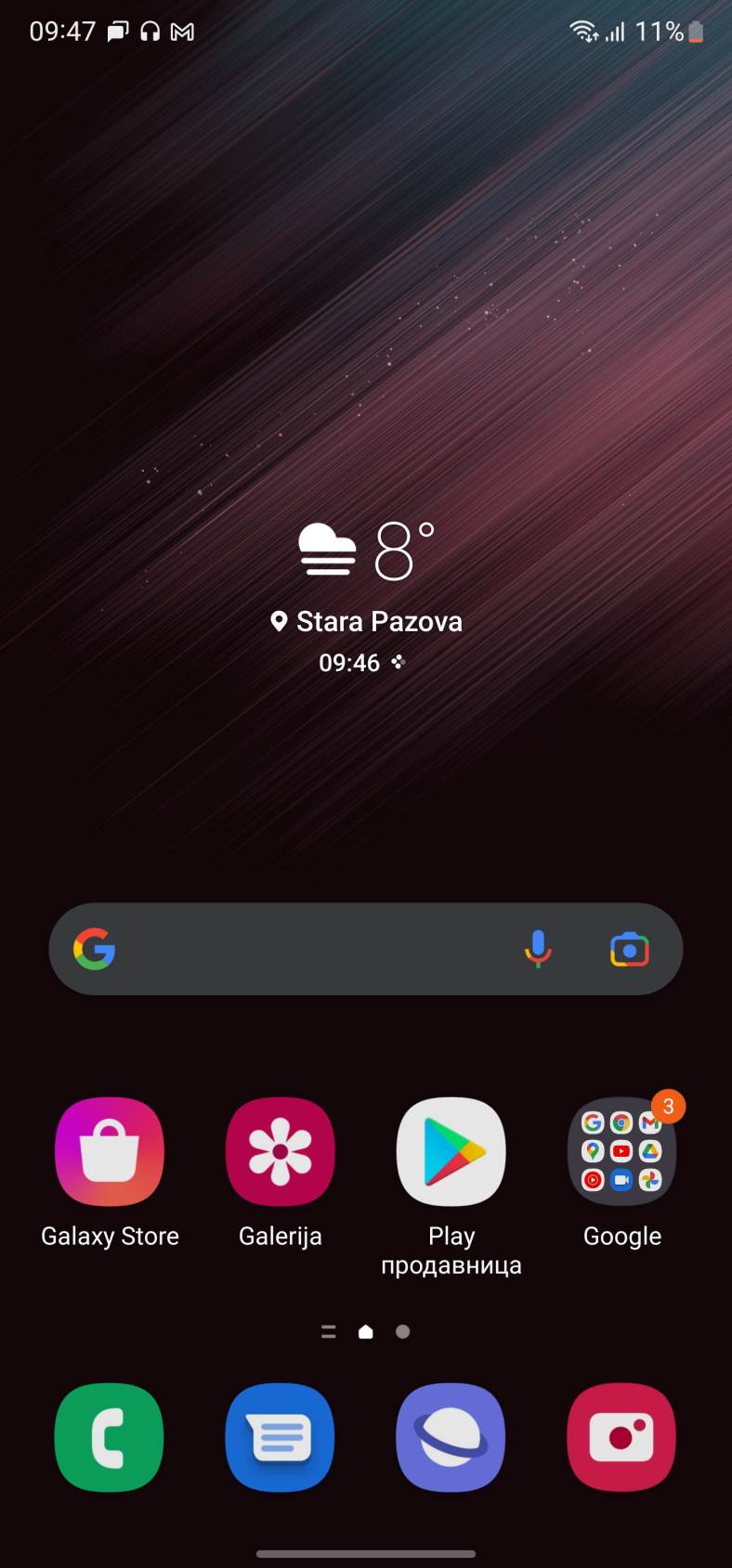This screenshot has width=732, height=1568.
Task: Start Google voice search with microphone
Action: 538,949
